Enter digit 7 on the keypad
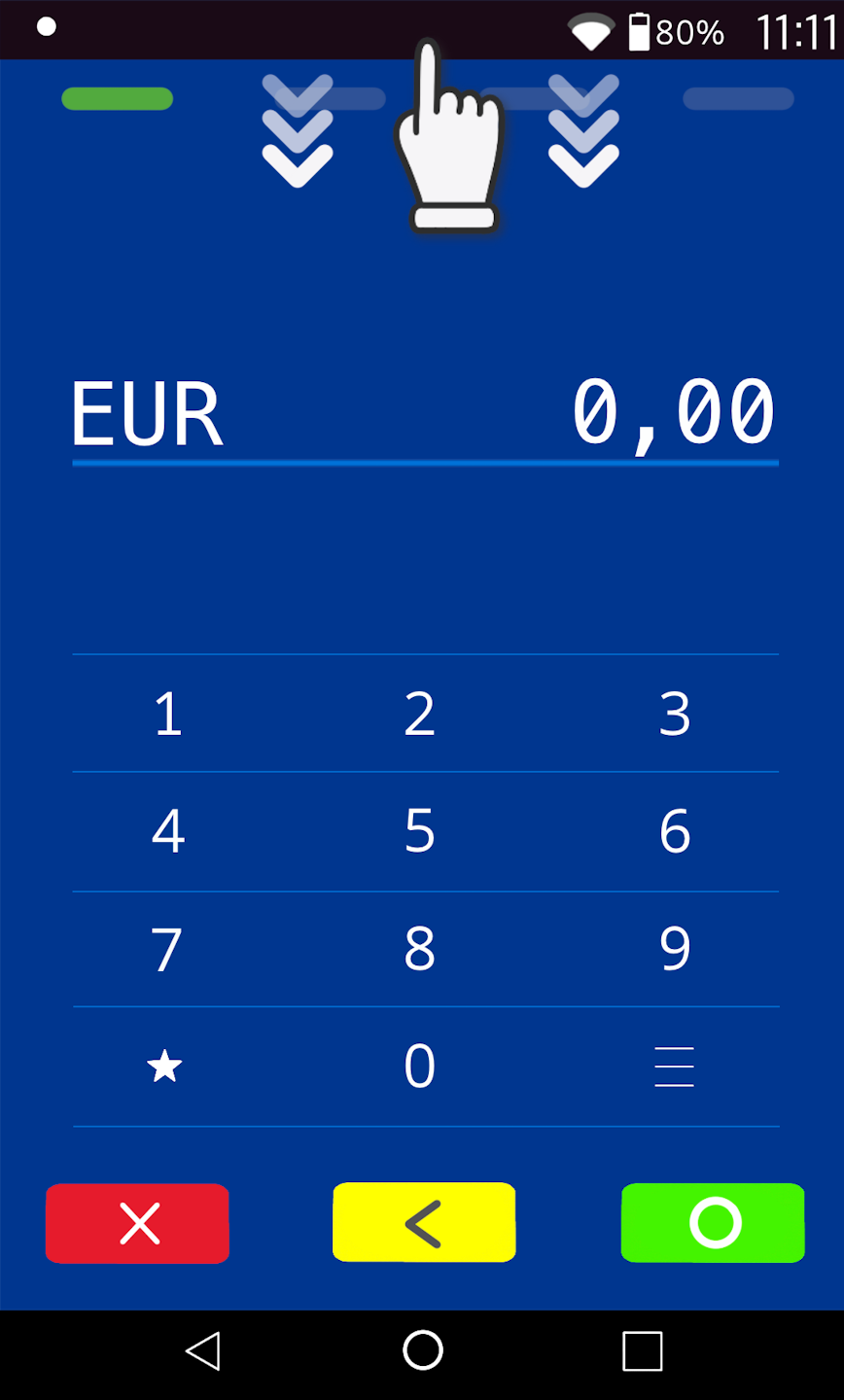This screenshot has height=1400, width=844. click(x=168, y=949)
